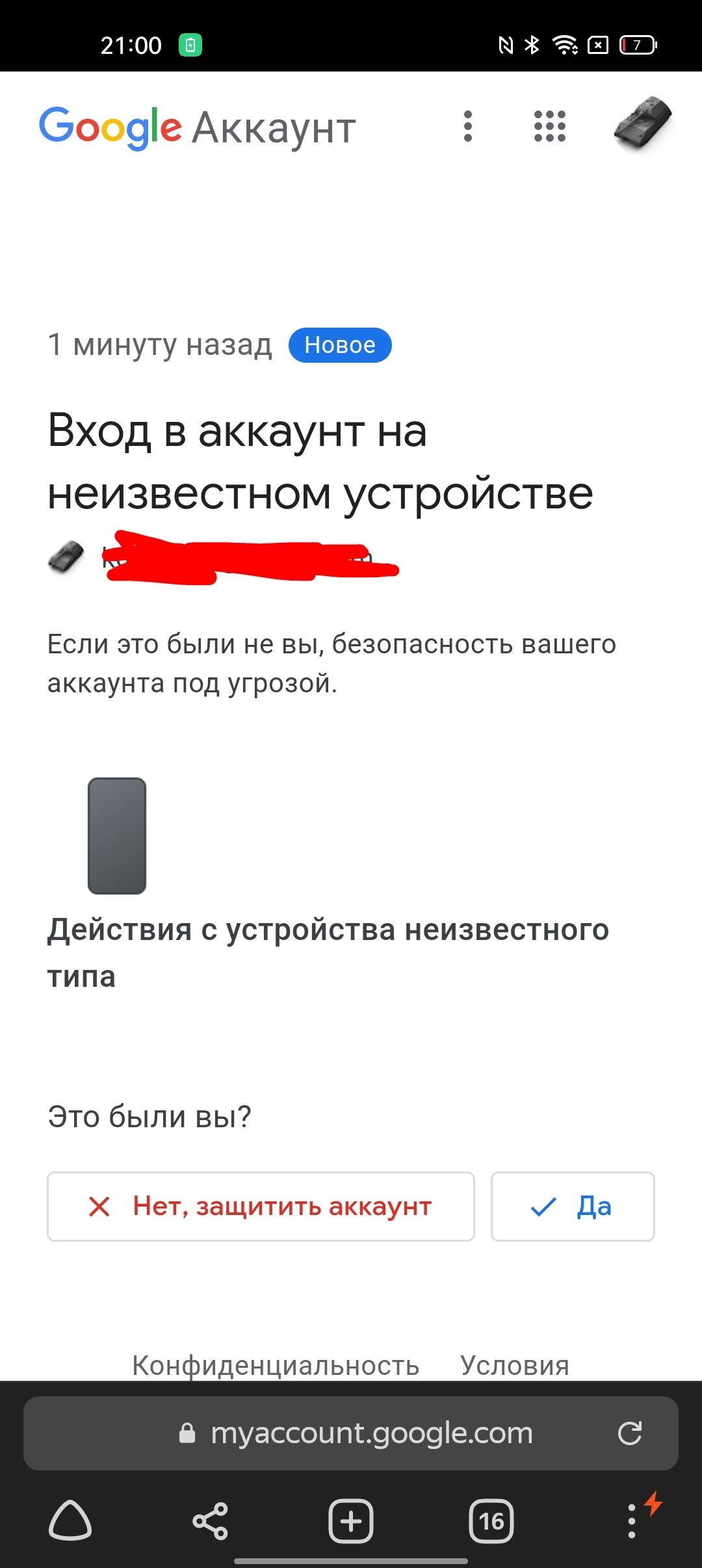702x1568 pixels.
Task: Tap the myaccount.google.com address bar
Action: pos(351,1433)
